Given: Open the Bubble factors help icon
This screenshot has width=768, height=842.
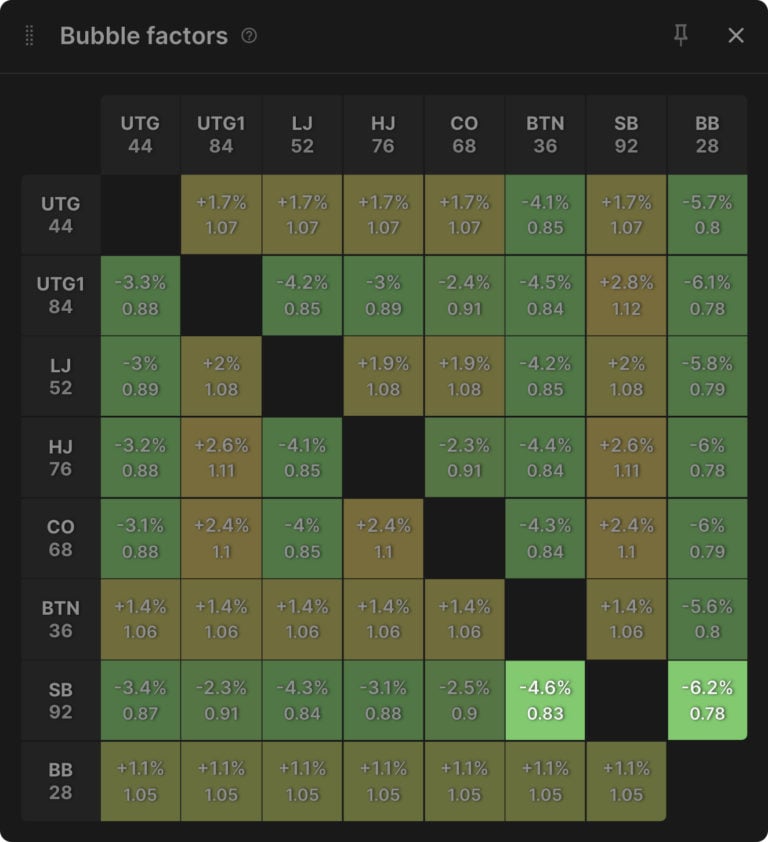Looking at the screenshot, I should click(x=249, y=36).
